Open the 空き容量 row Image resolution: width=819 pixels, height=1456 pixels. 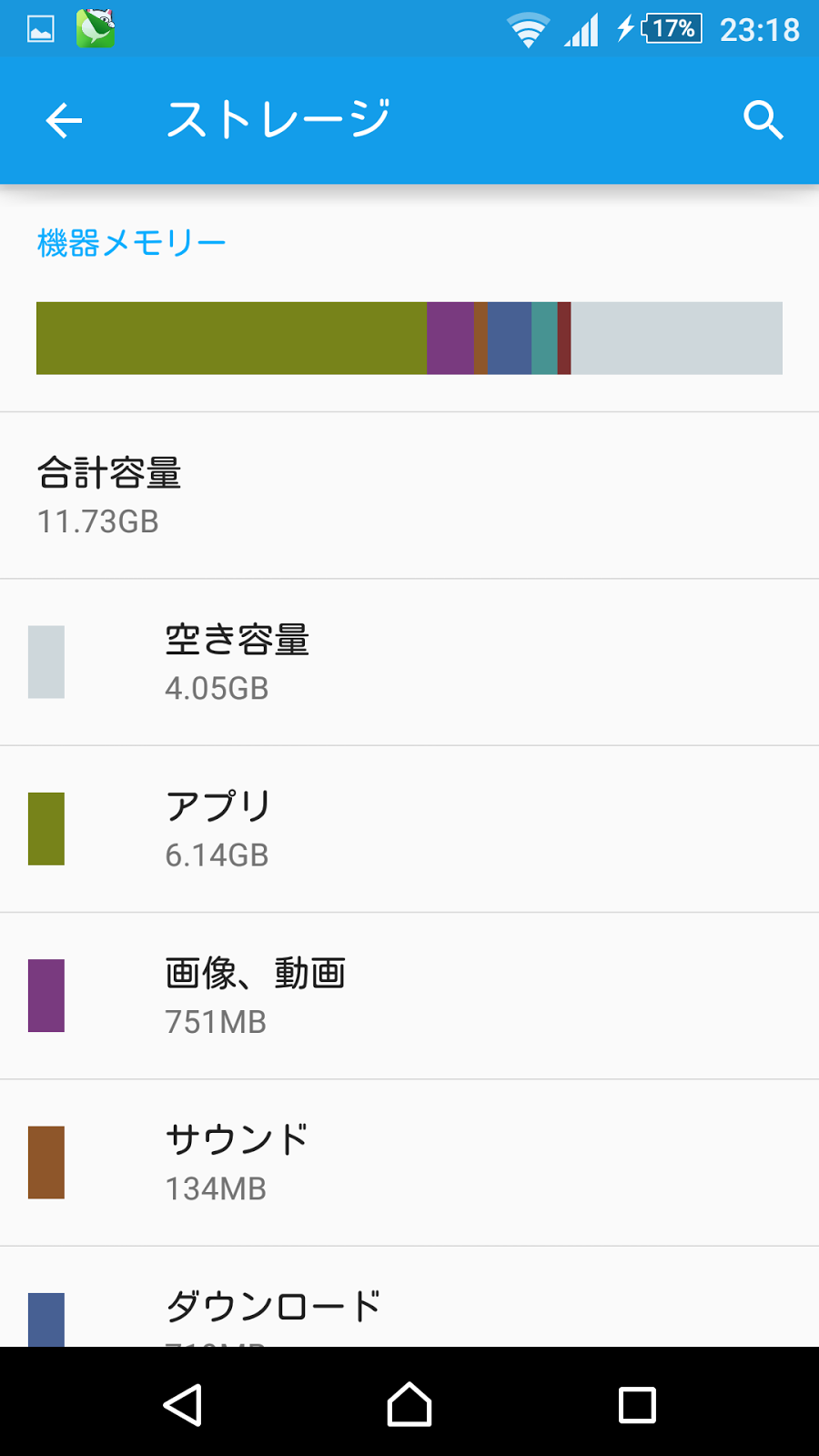pyautogui.click(x=409, y=662)
